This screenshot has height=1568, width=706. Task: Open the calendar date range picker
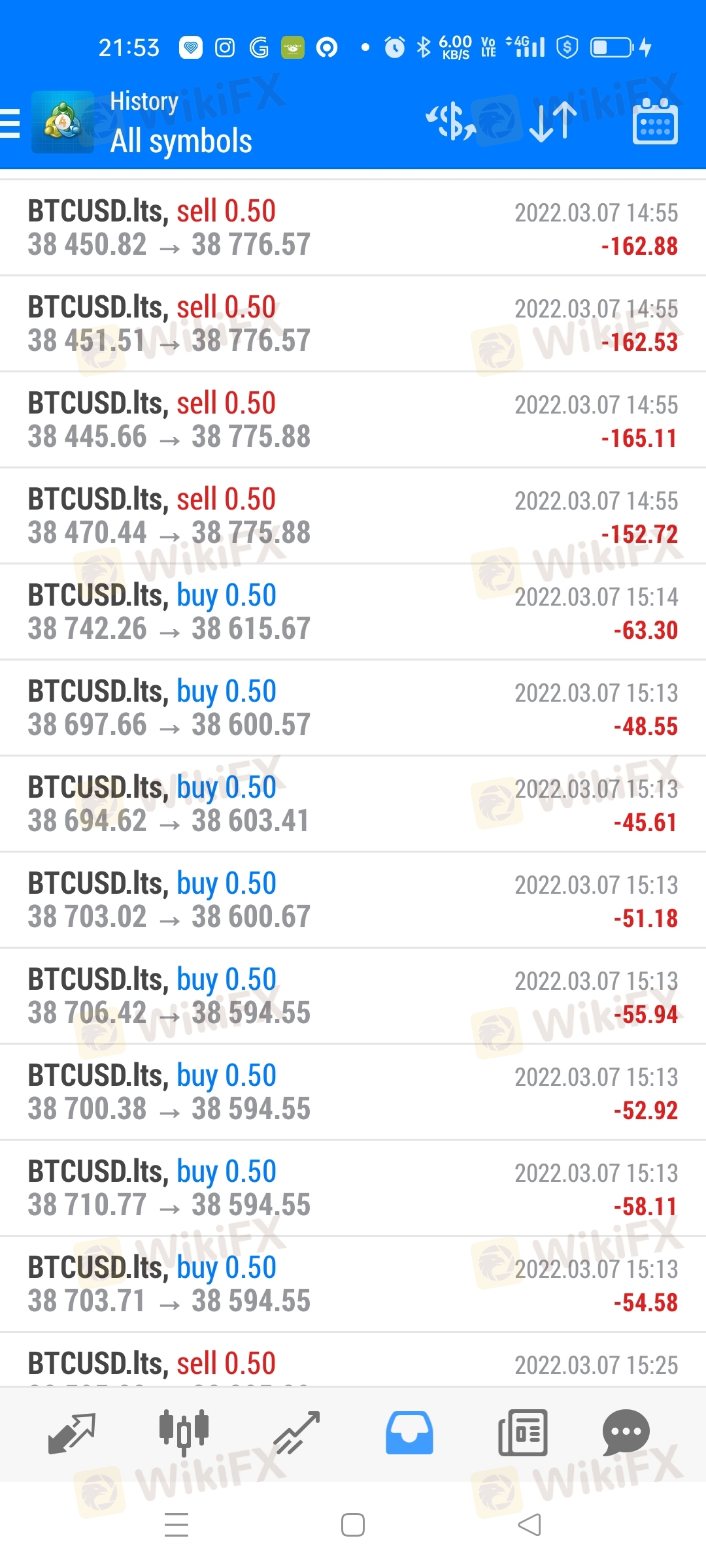(655, 122)
